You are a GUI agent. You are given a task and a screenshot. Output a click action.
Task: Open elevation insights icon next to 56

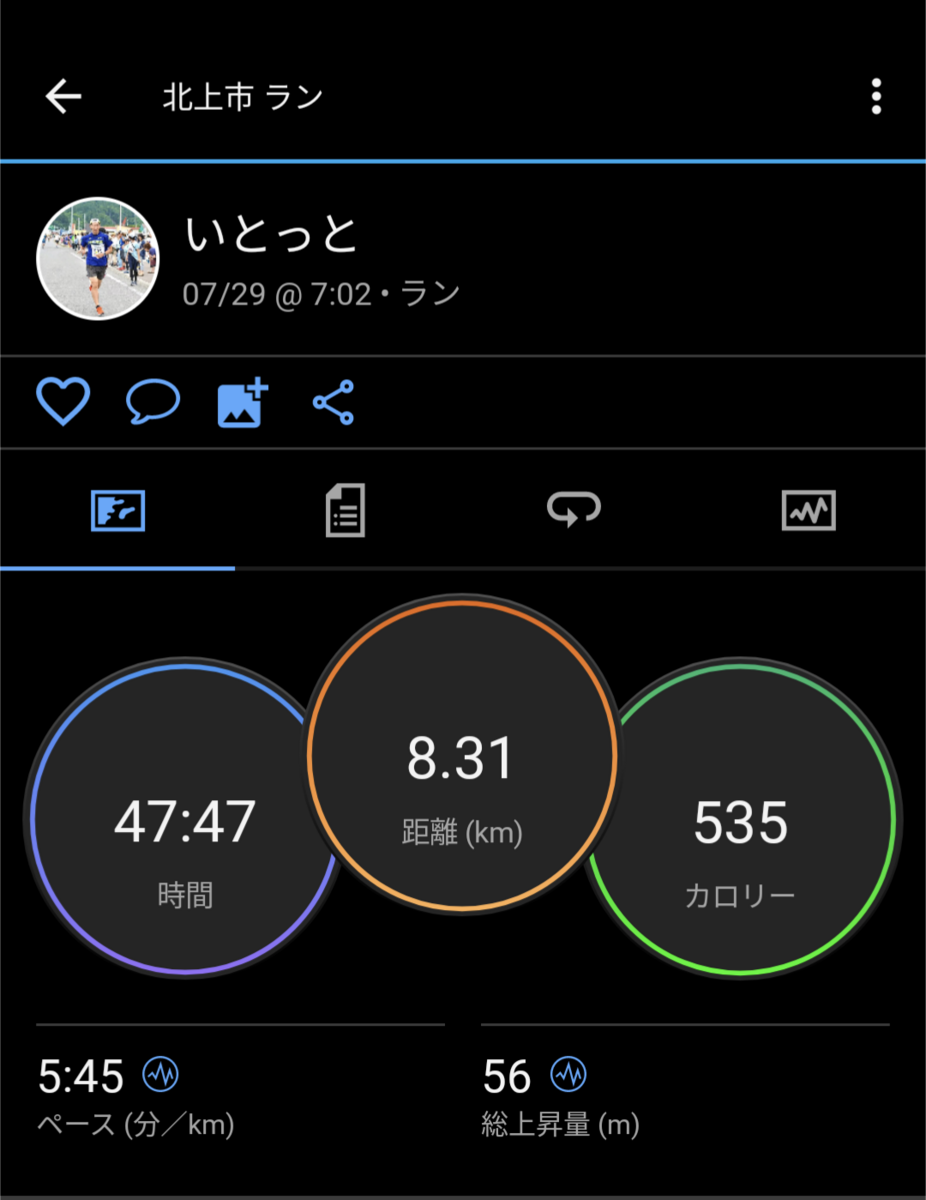pyautogui.click(x=569, y=1076)
